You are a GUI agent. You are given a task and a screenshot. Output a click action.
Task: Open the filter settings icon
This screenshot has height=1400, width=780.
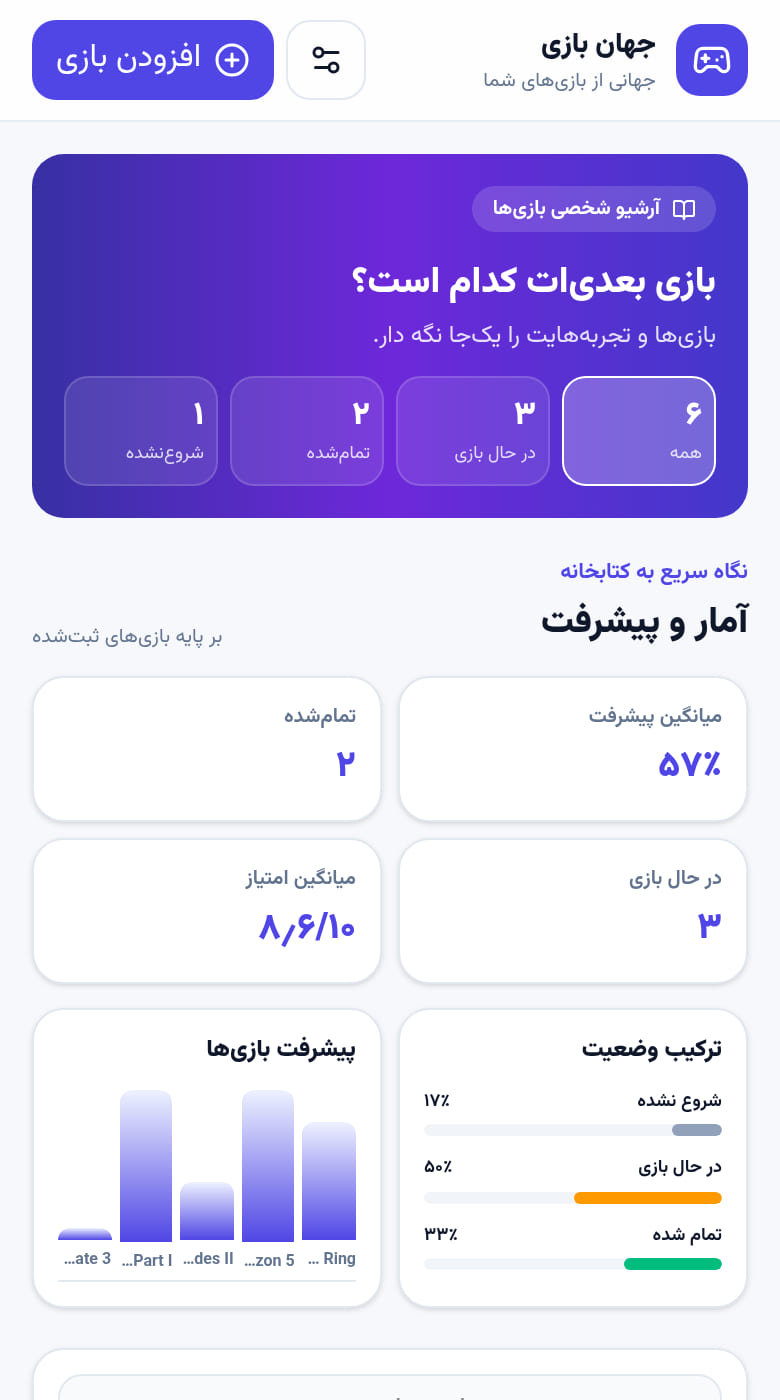[x=326, y=60]
